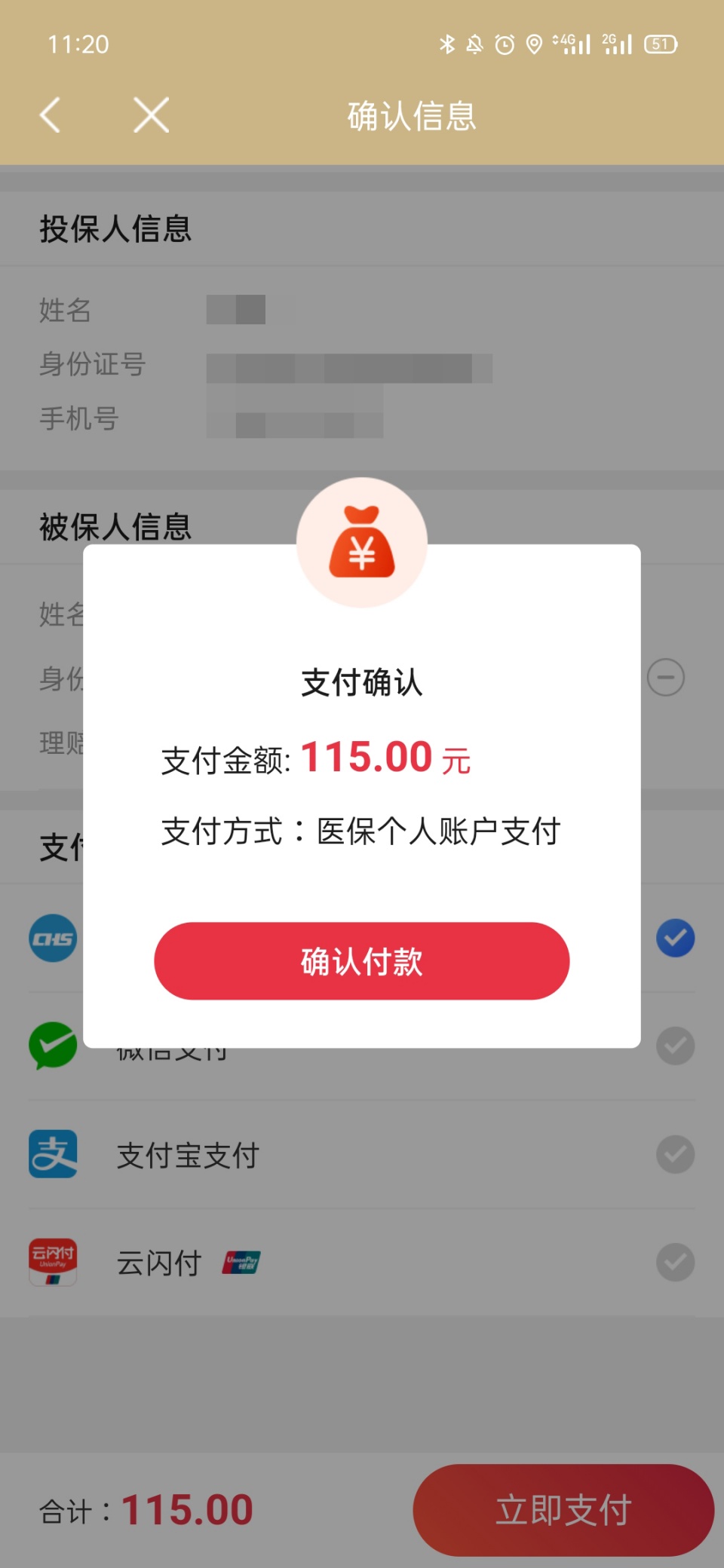The image size is (724, 1568).
Task: Tap 立即支付 to pay now
Action: tap(563, 1510)
